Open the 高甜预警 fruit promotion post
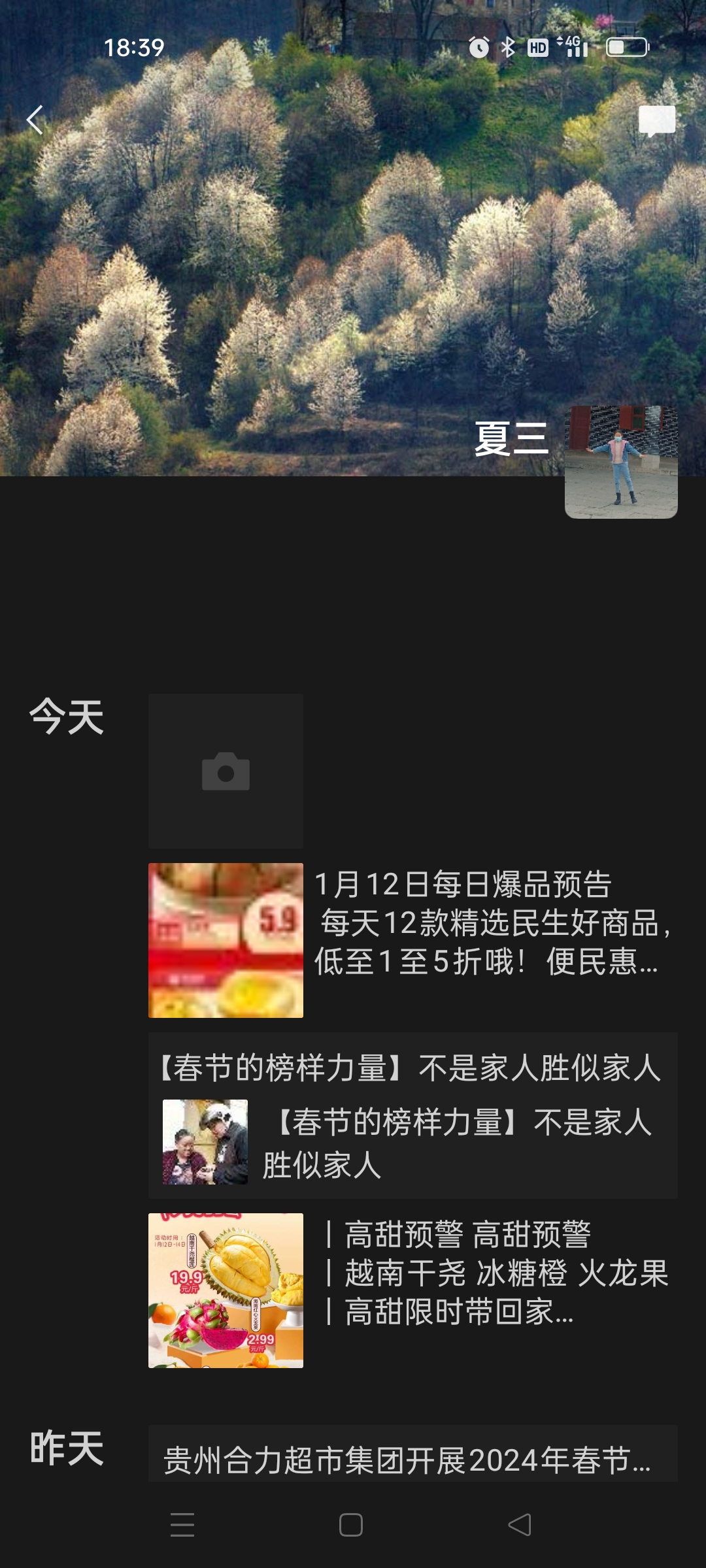The height and width of the screenshot is (1568, 706). 412,1290
